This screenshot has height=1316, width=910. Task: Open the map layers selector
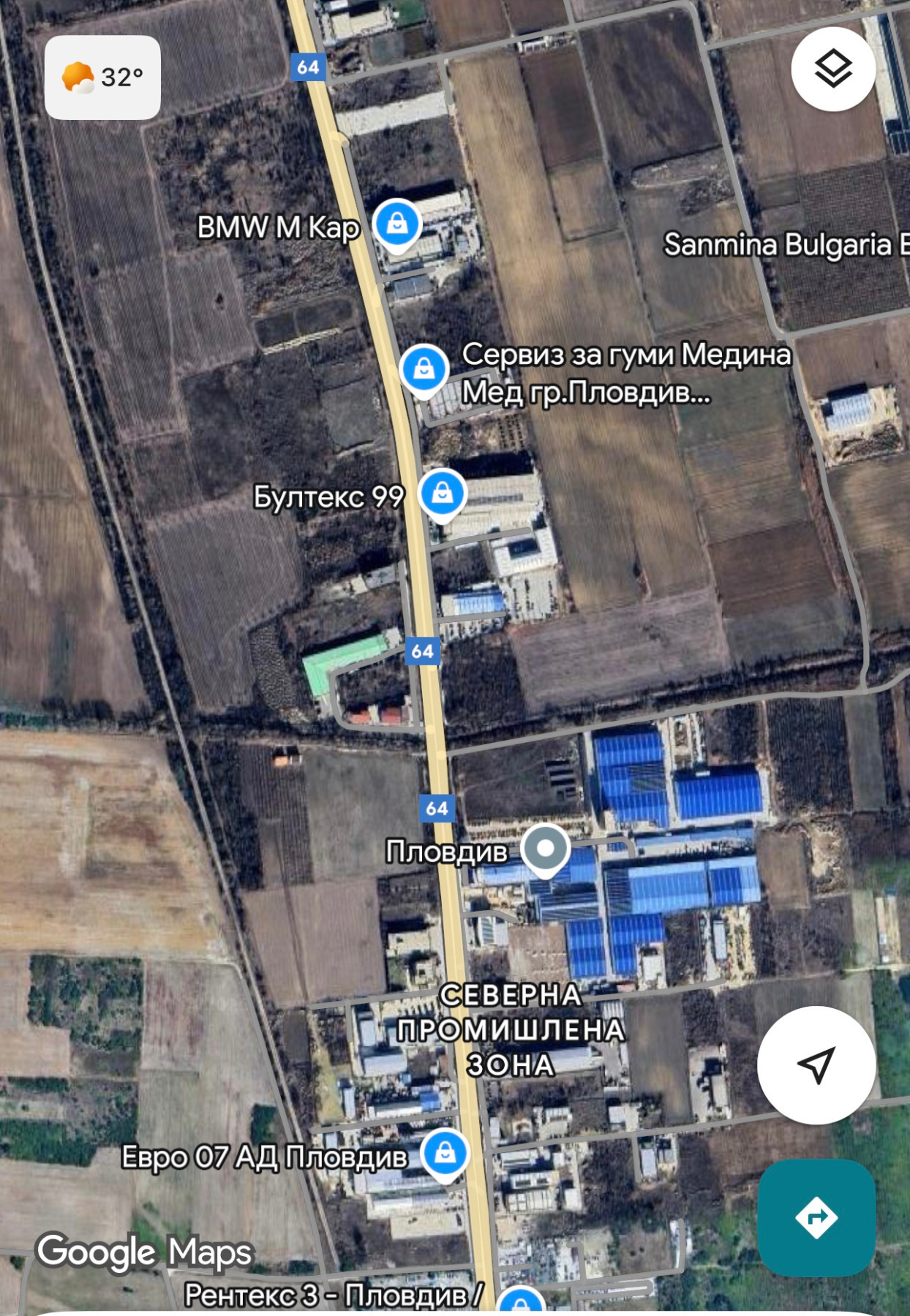(833, 69)
